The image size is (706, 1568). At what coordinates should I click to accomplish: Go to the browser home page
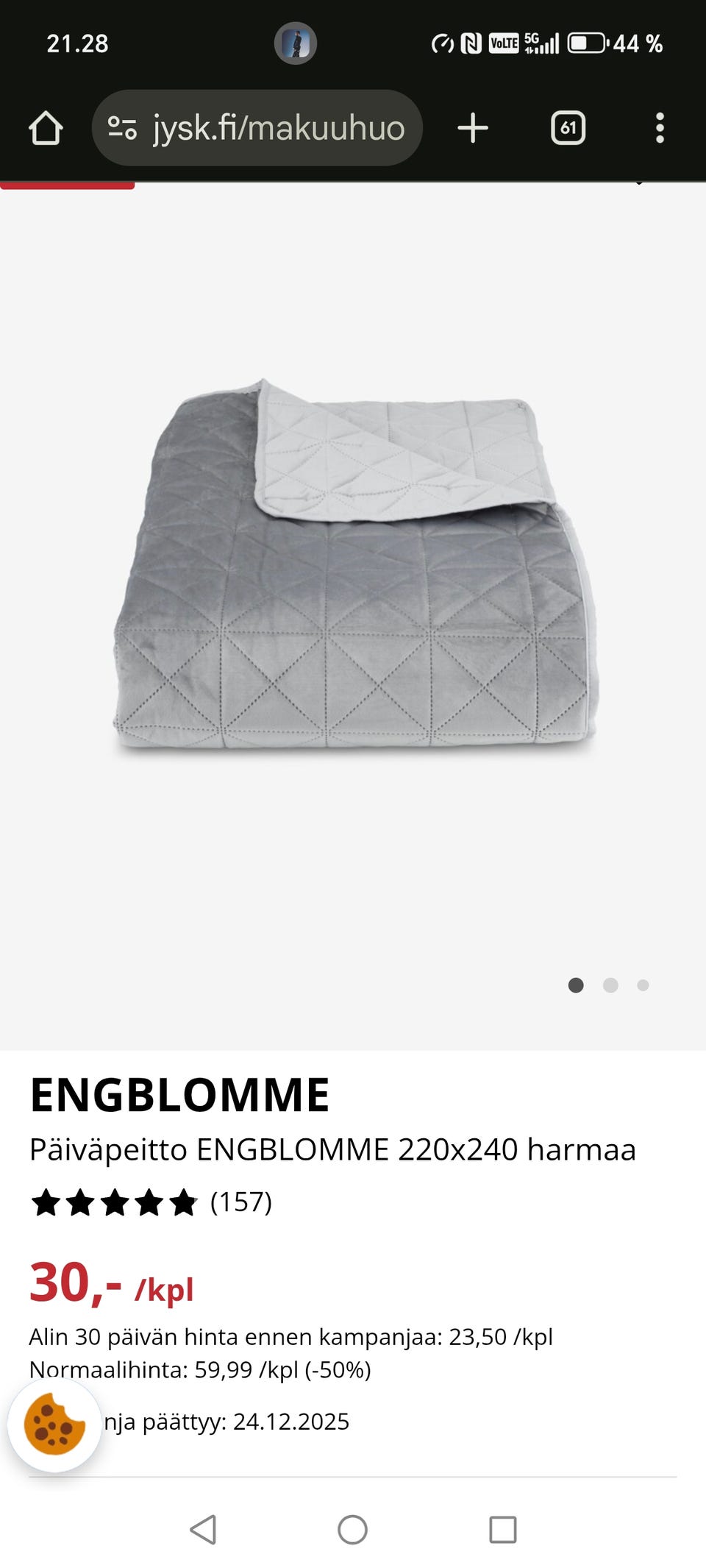pyautogui.click(x=46, y=128)
